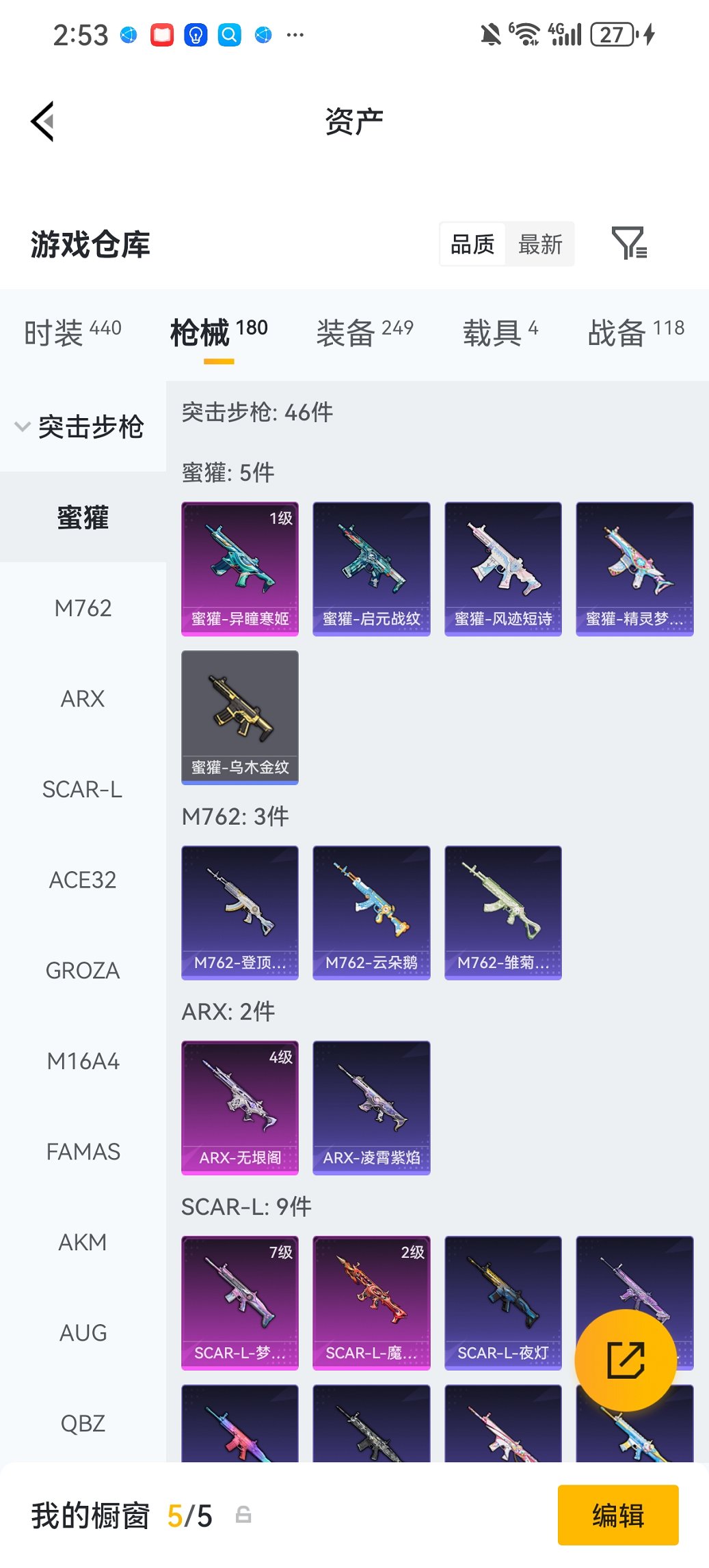
Task: Open the 战备 tab
Action: coord(635,333)
